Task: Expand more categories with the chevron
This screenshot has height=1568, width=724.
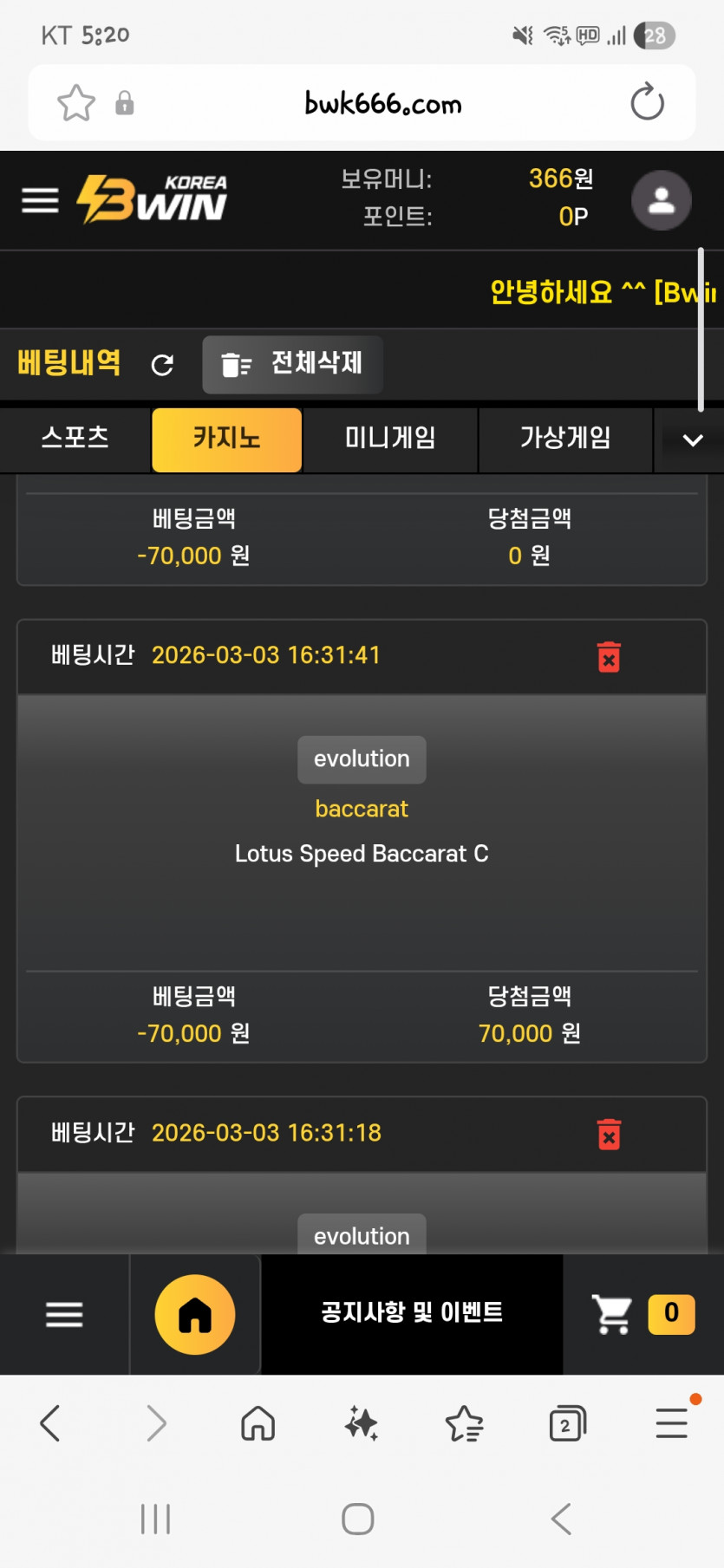Action: pyautogui.click(x=692, y=440)
